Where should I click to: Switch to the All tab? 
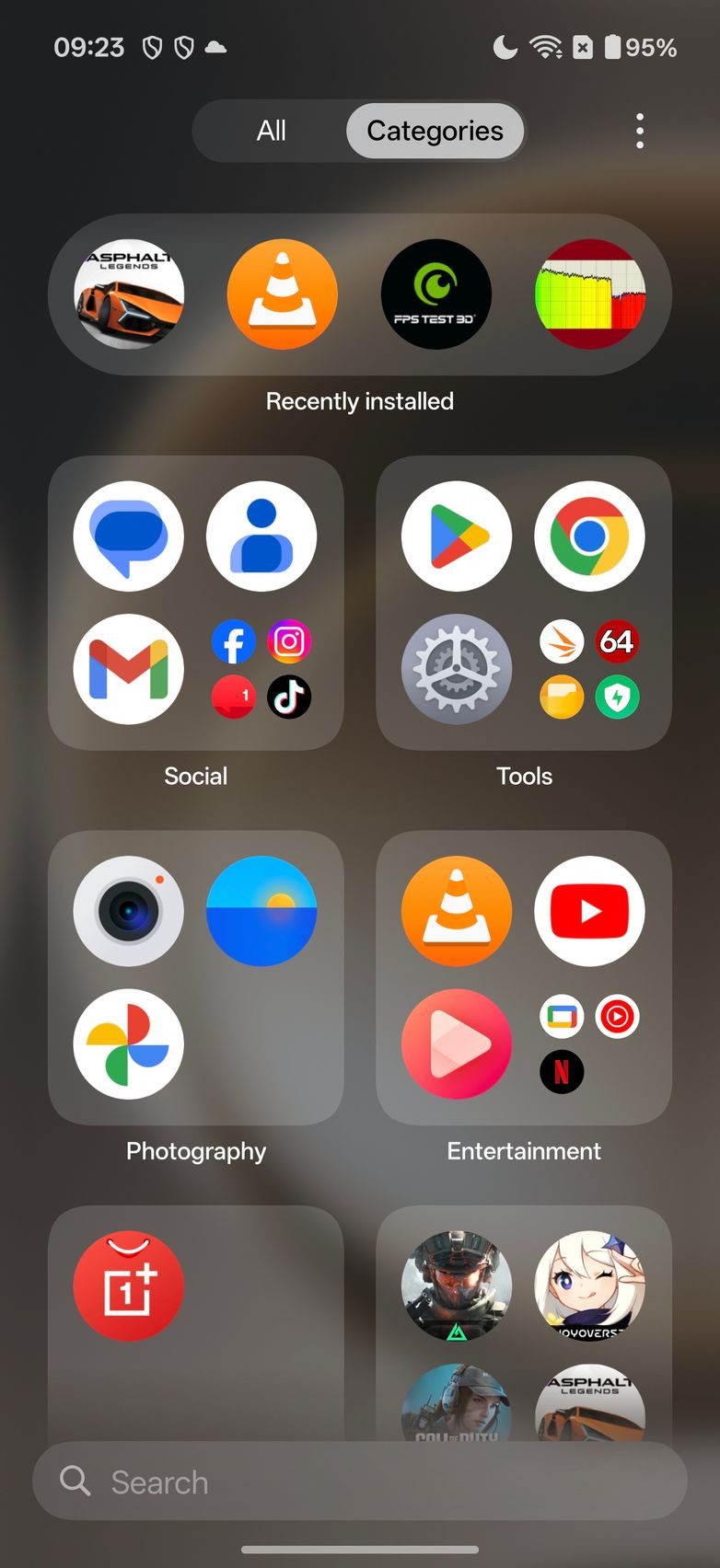point(271,131)
